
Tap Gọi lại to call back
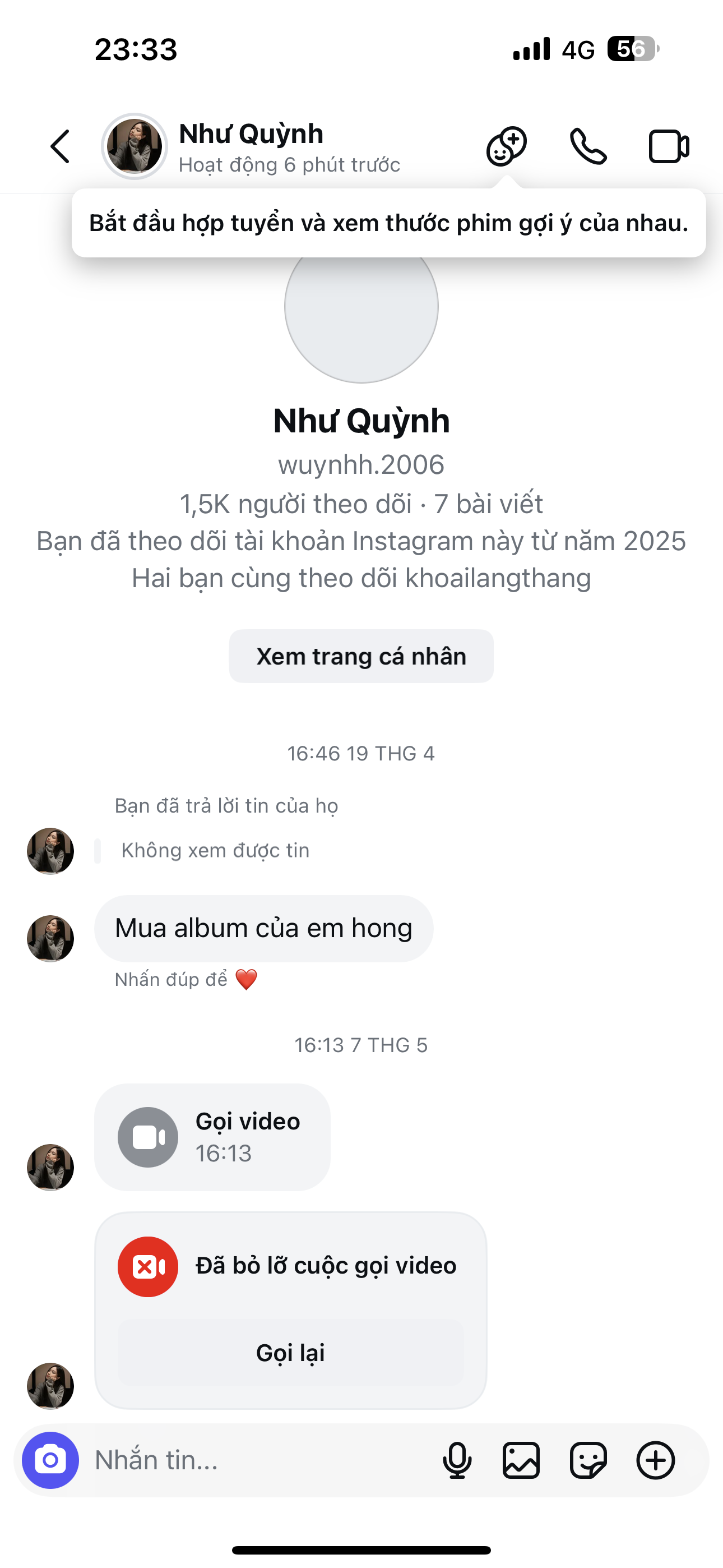pos(290,1353)
